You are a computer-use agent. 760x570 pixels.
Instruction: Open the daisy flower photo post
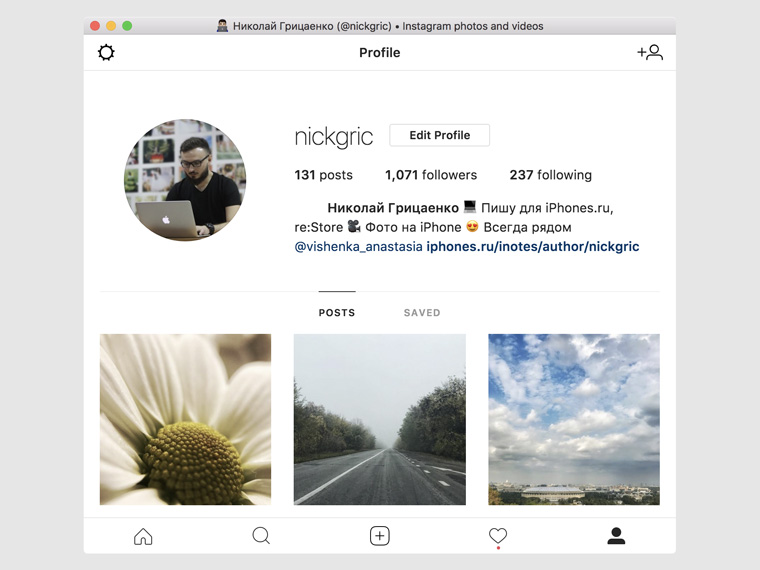[x=185, y=419]
